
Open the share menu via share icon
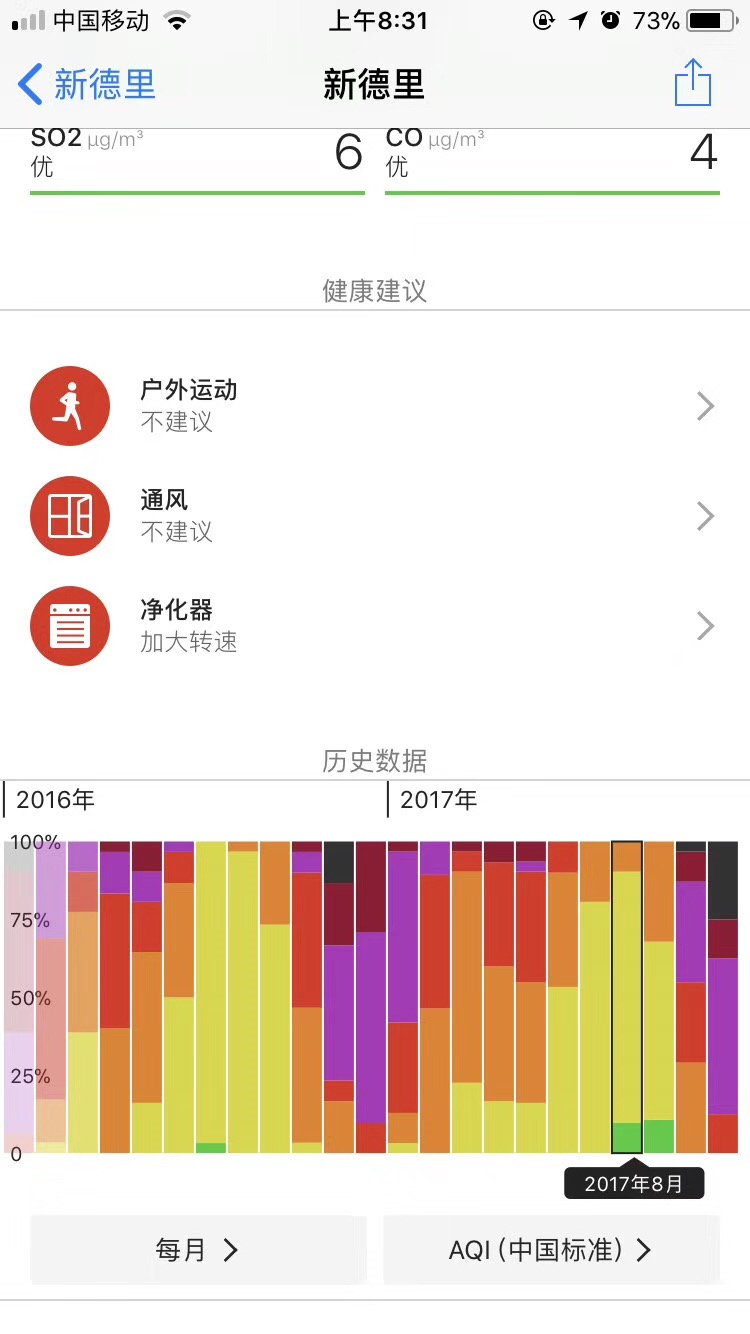point(691,84)
